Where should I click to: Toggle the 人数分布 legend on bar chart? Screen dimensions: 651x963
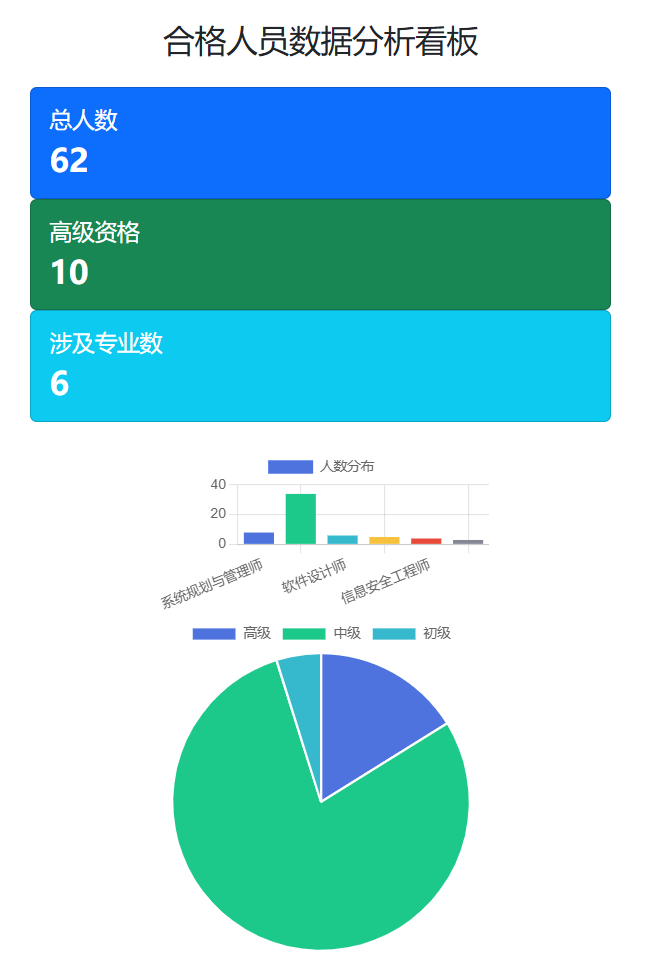(321, 467)
